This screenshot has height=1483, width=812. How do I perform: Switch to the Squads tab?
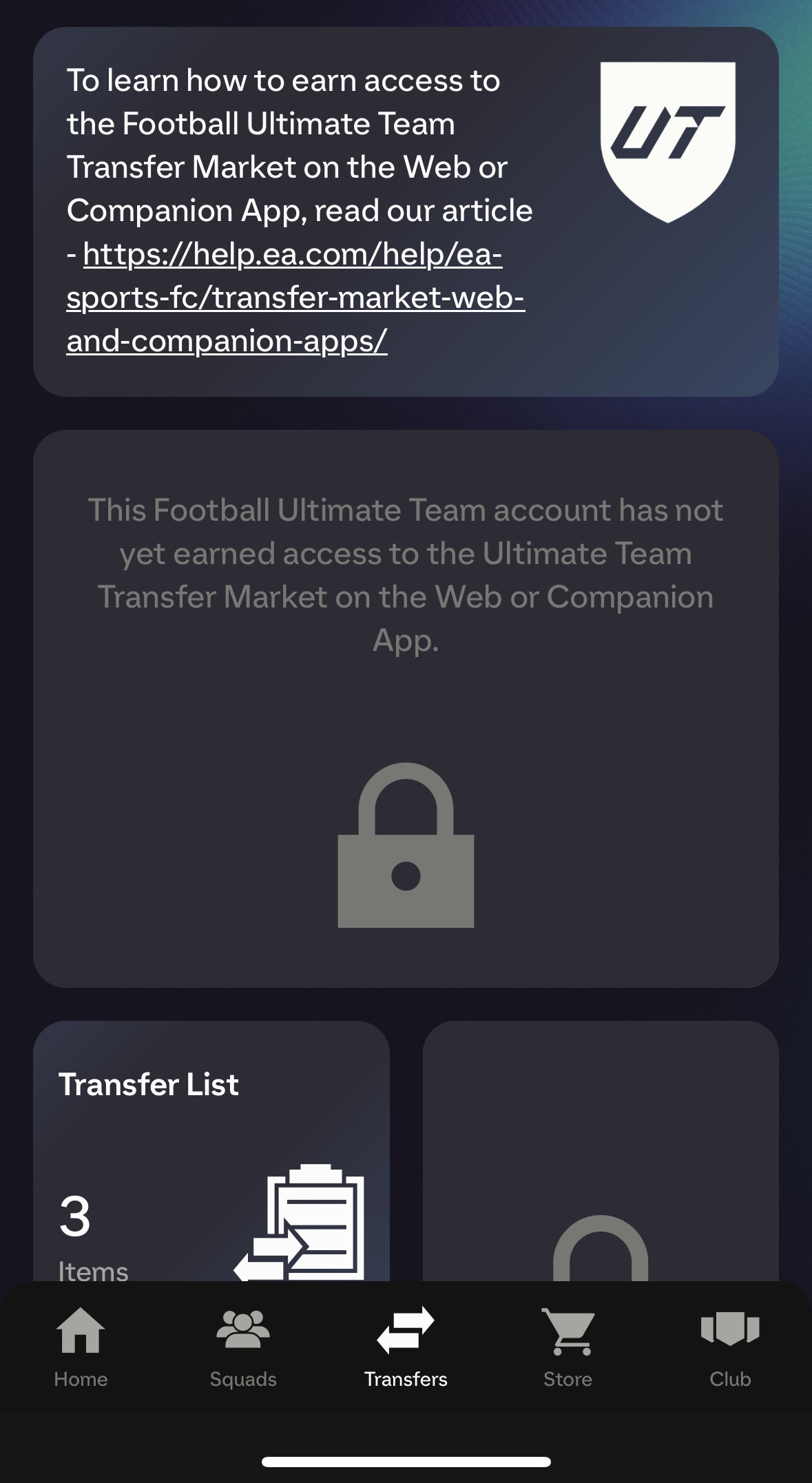click(x=243, y=1348)
